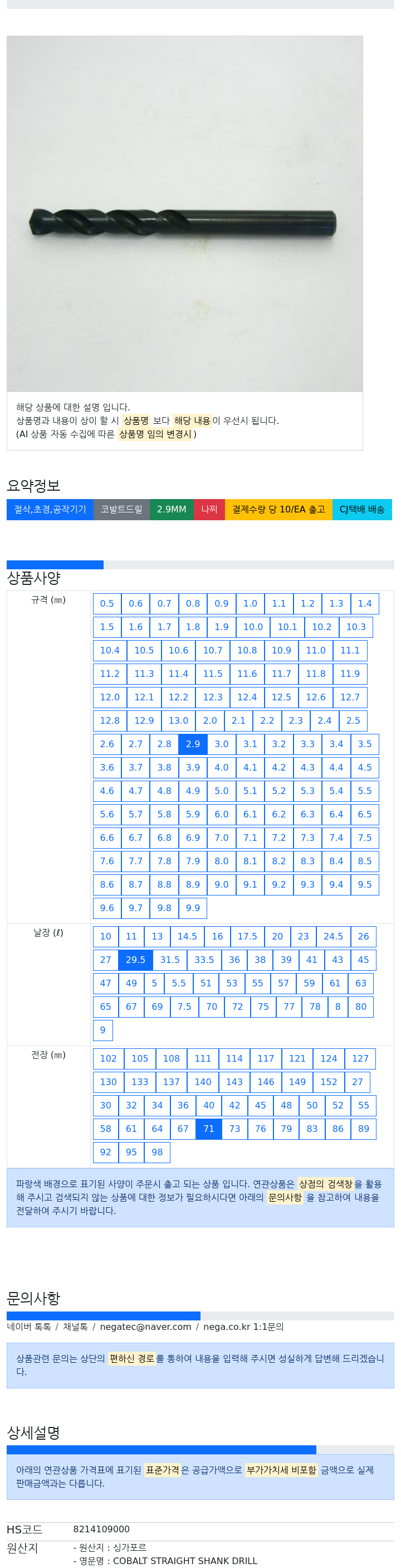This screenshot has height=1568, width=401.
Task: Select flute length 14.5
Action: pyautogui.click(x=187, y=936)
